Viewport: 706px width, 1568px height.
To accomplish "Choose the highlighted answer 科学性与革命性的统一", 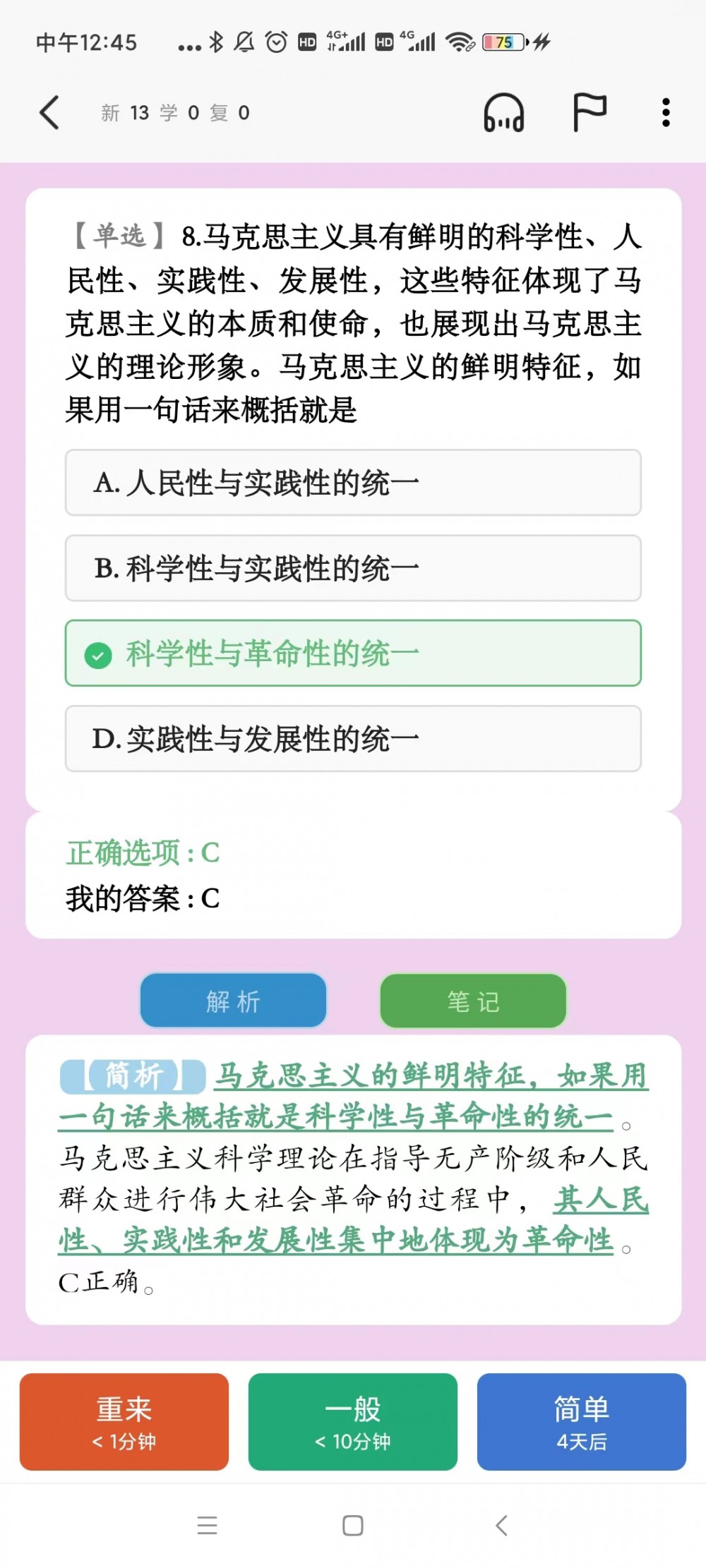I will coord(353,653).
